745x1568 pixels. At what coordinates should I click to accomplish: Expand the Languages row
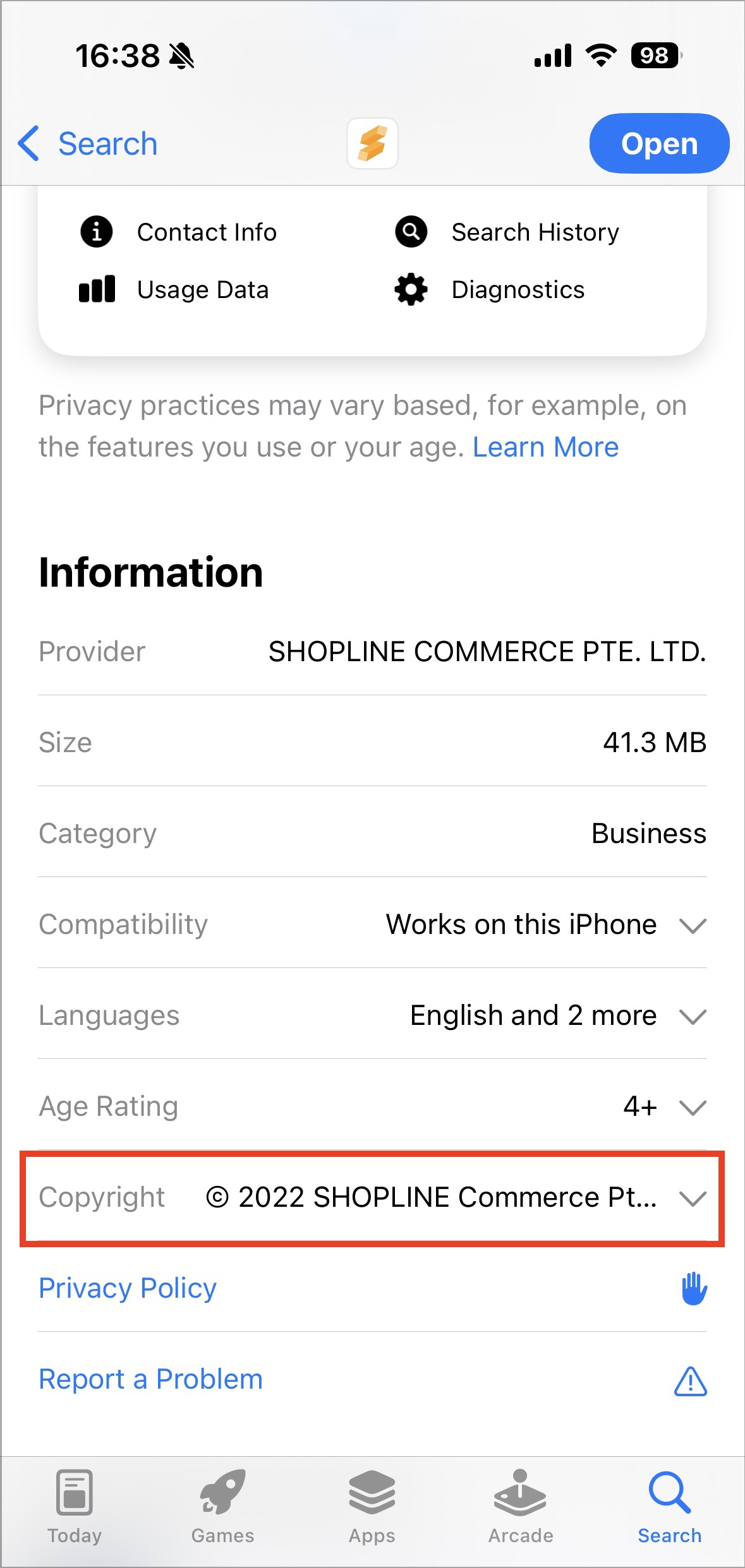tap(693, 1016)
